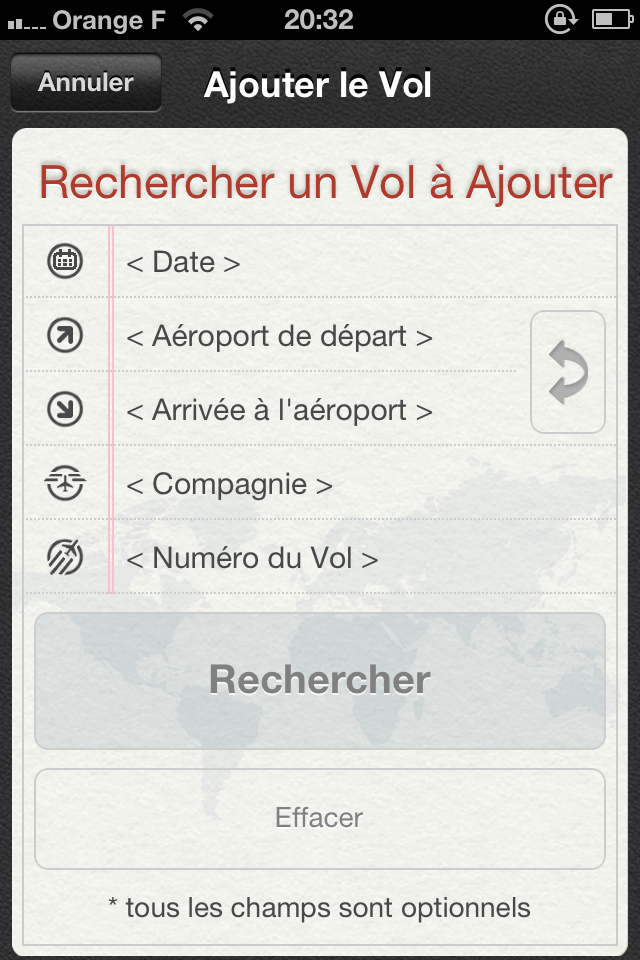This screenshot has width=640, height=960.
Task: Tap the Annuler button
Action: (85, 83)
